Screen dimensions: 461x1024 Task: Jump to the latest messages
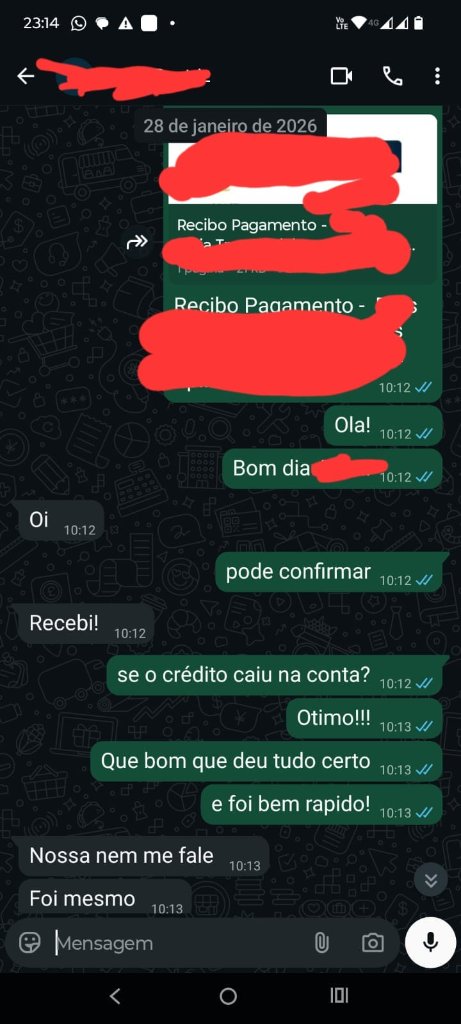431,880
